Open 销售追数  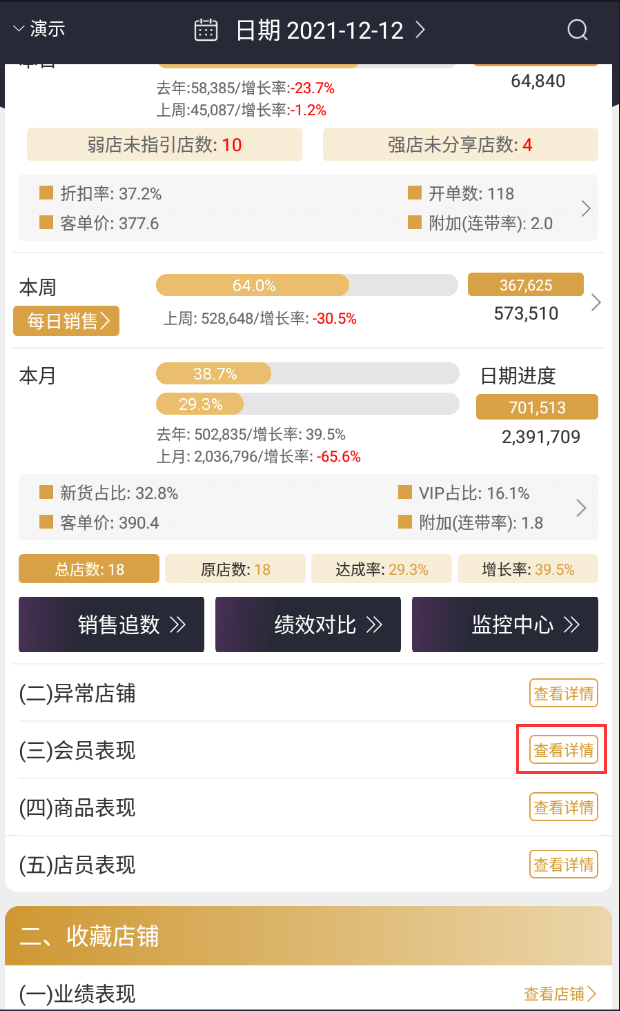point(112,625)
